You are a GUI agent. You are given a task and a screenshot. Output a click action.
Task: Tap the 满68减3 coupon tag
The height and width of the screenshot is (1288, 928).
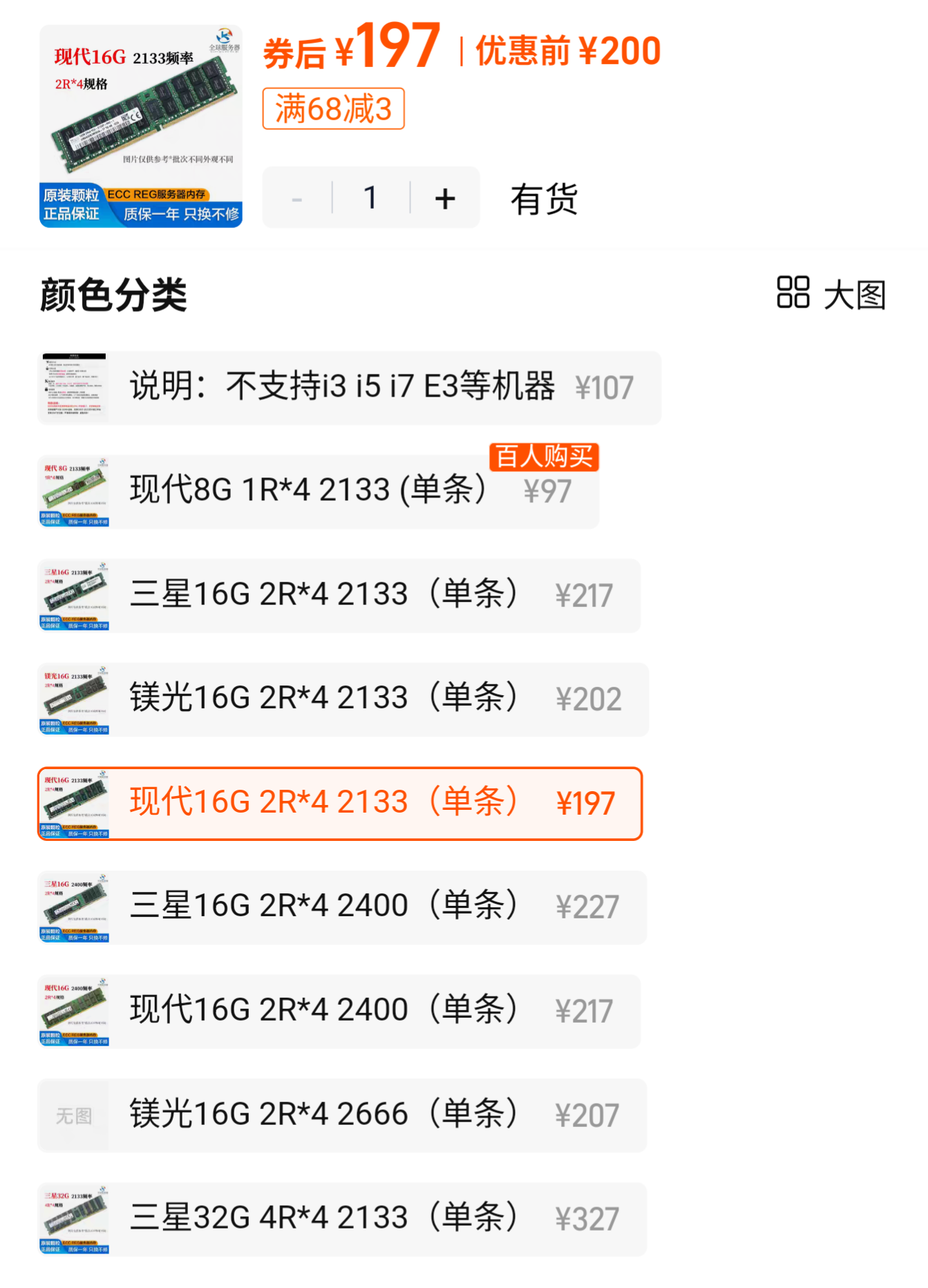(x=333, y=109)
